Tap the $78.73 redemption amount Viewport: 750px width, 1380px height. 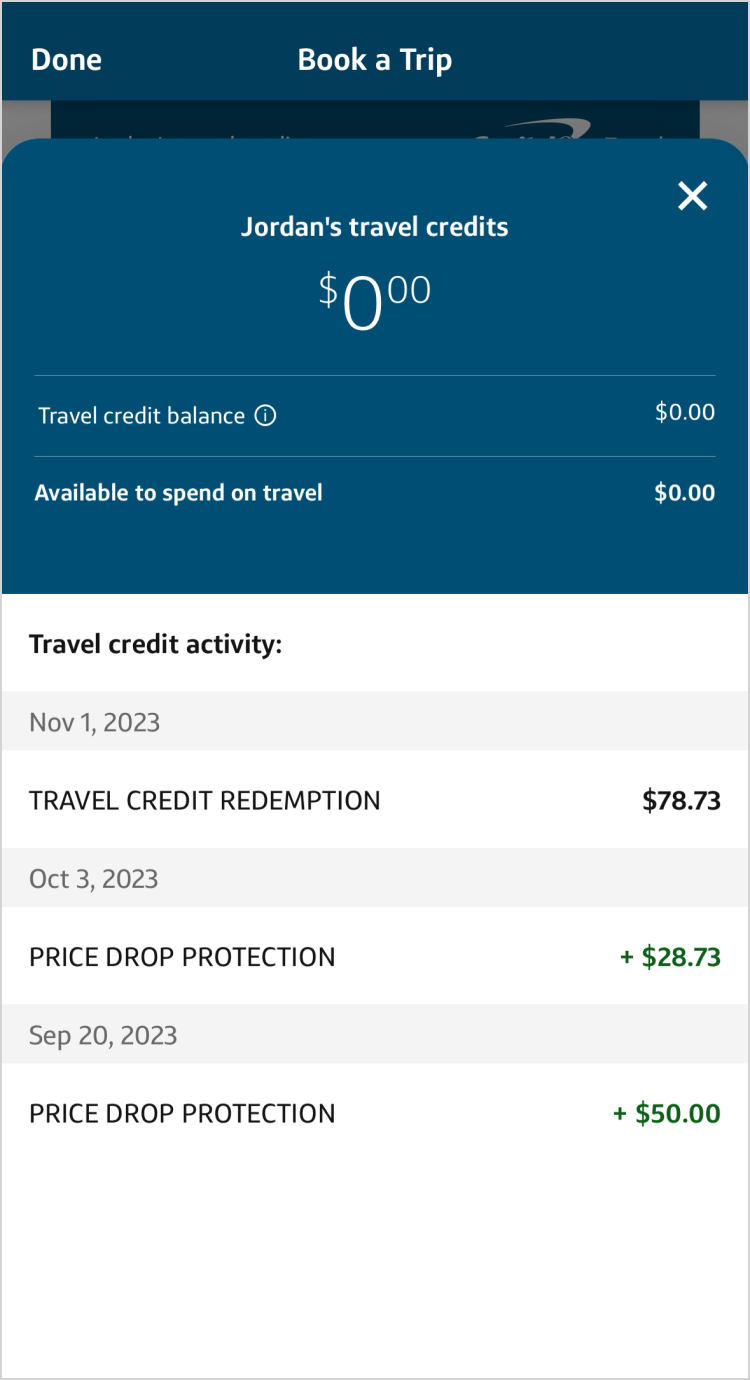(x=680, y=800)
